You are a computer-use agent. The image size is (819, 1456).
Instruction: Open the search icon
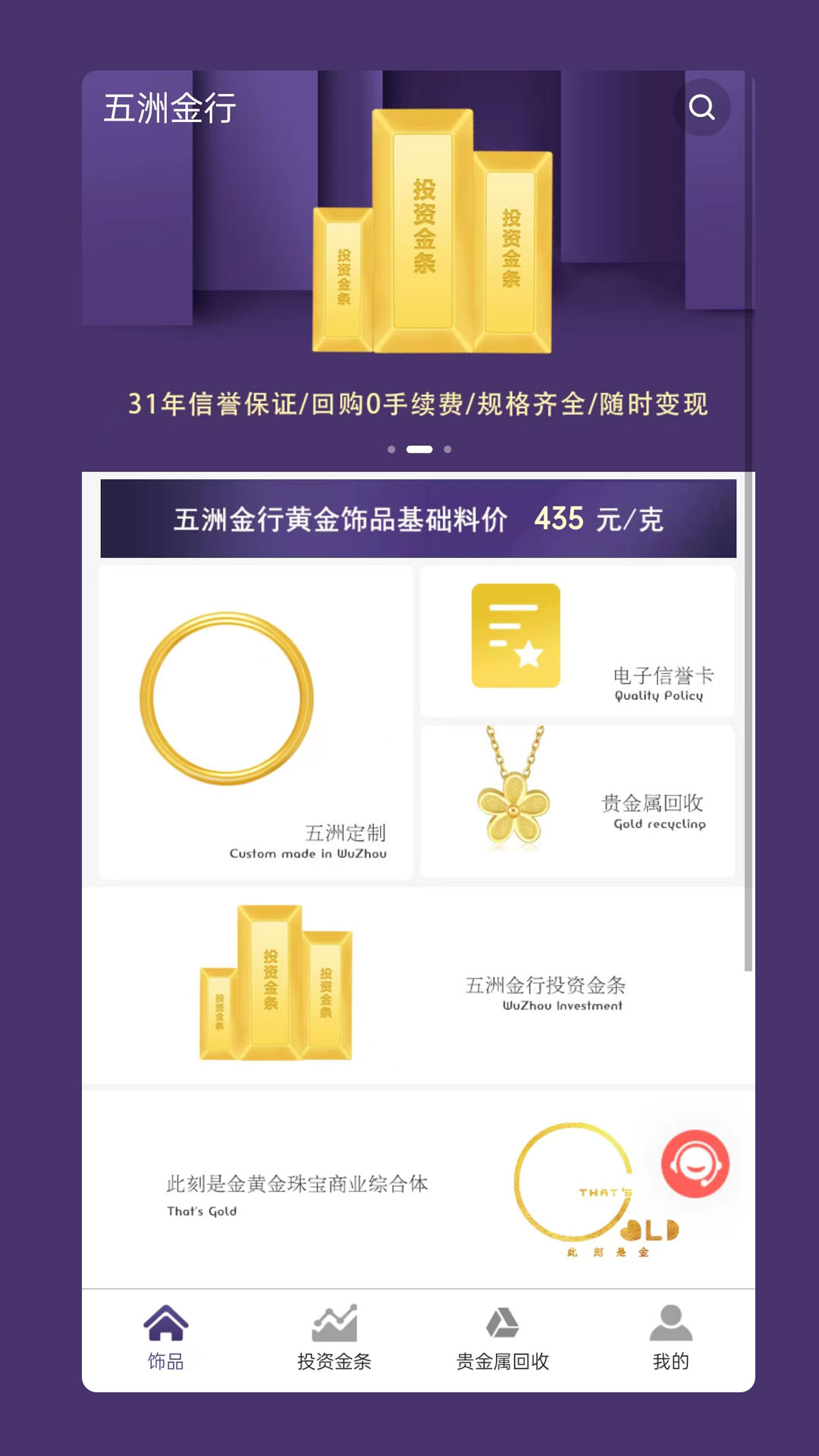[x=701, y=107]
